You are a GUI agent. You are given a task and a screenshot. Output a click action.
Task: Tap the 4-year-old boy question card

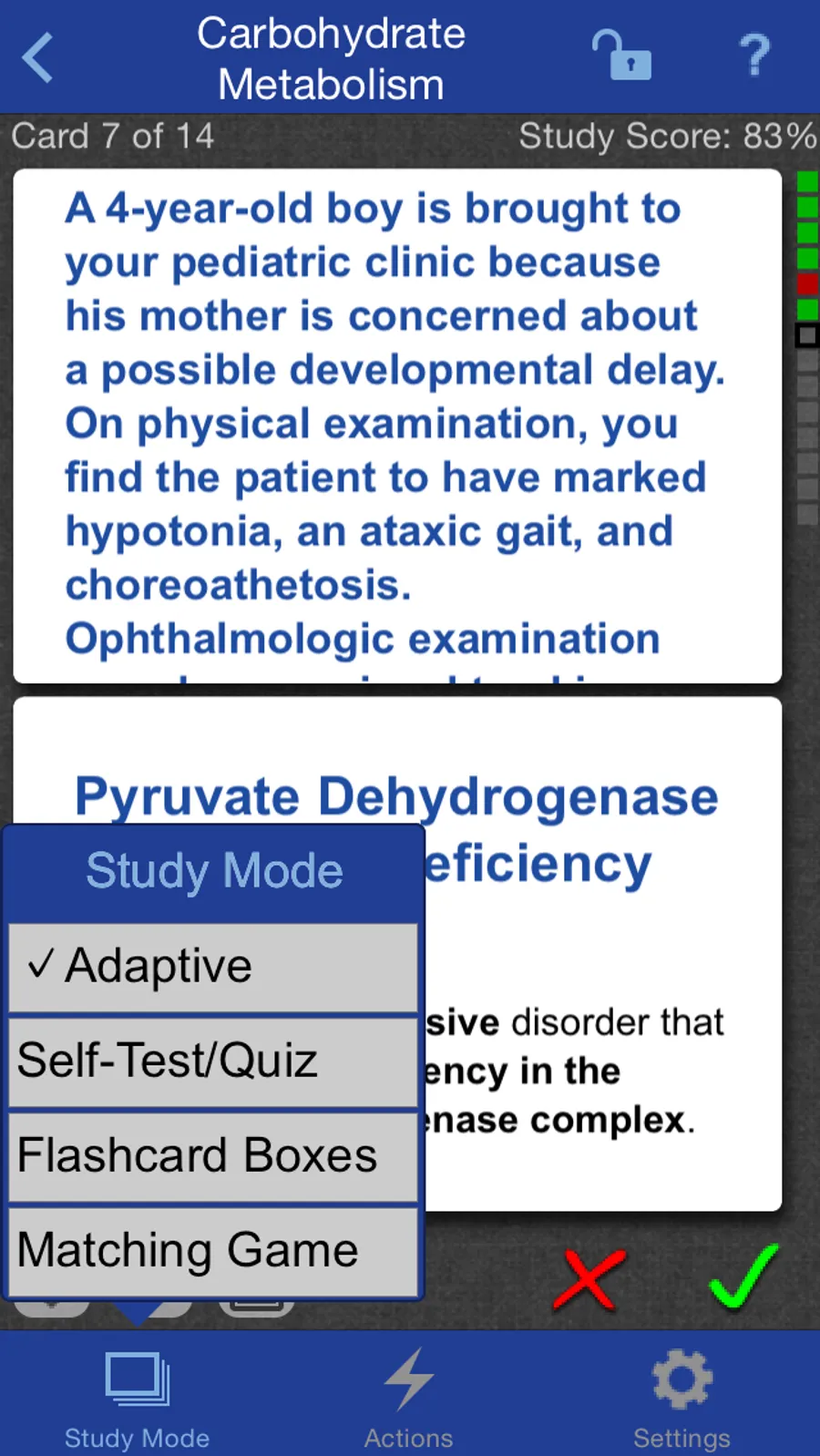(397, 425)
